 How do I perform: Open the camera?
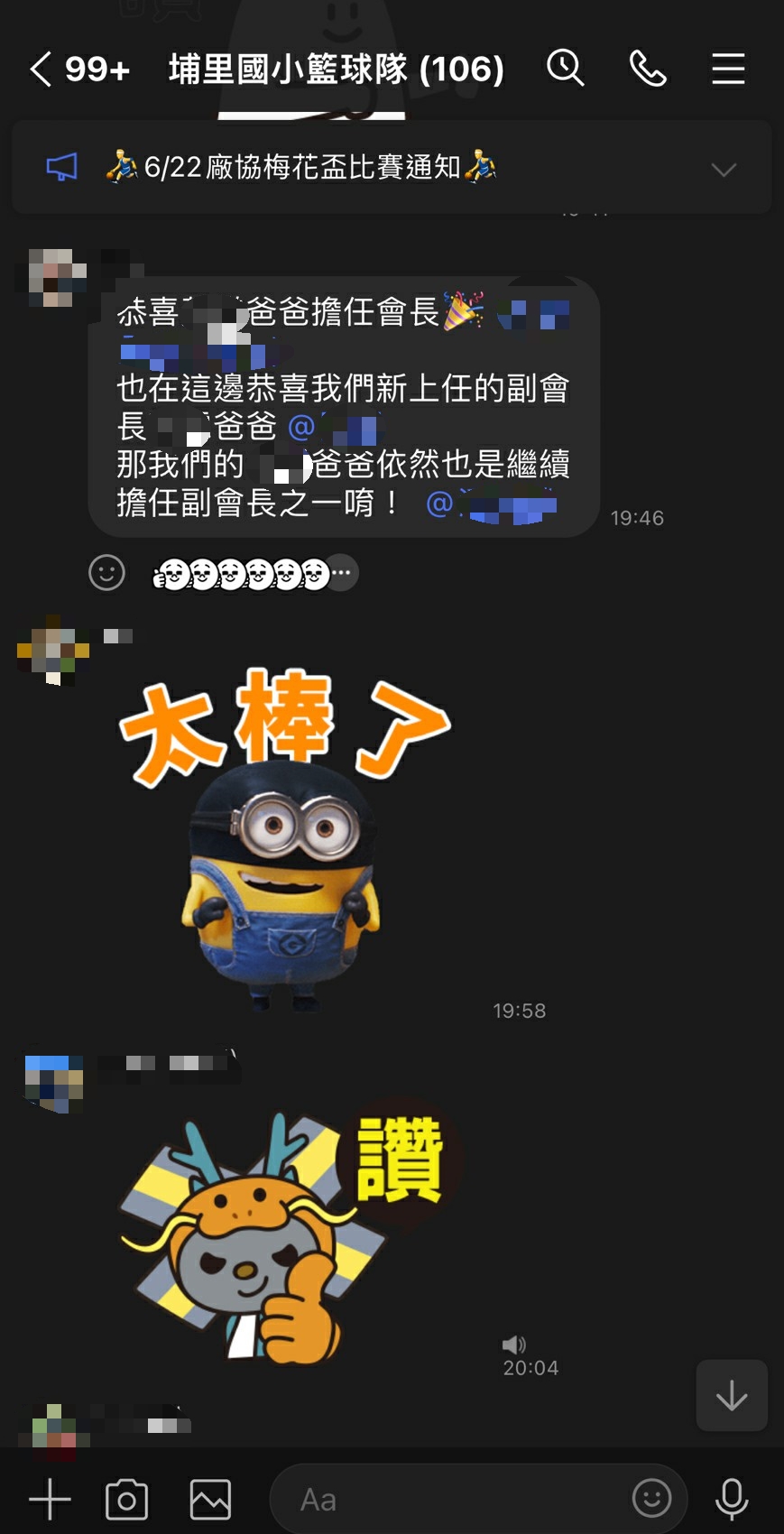click(126, 1500)
